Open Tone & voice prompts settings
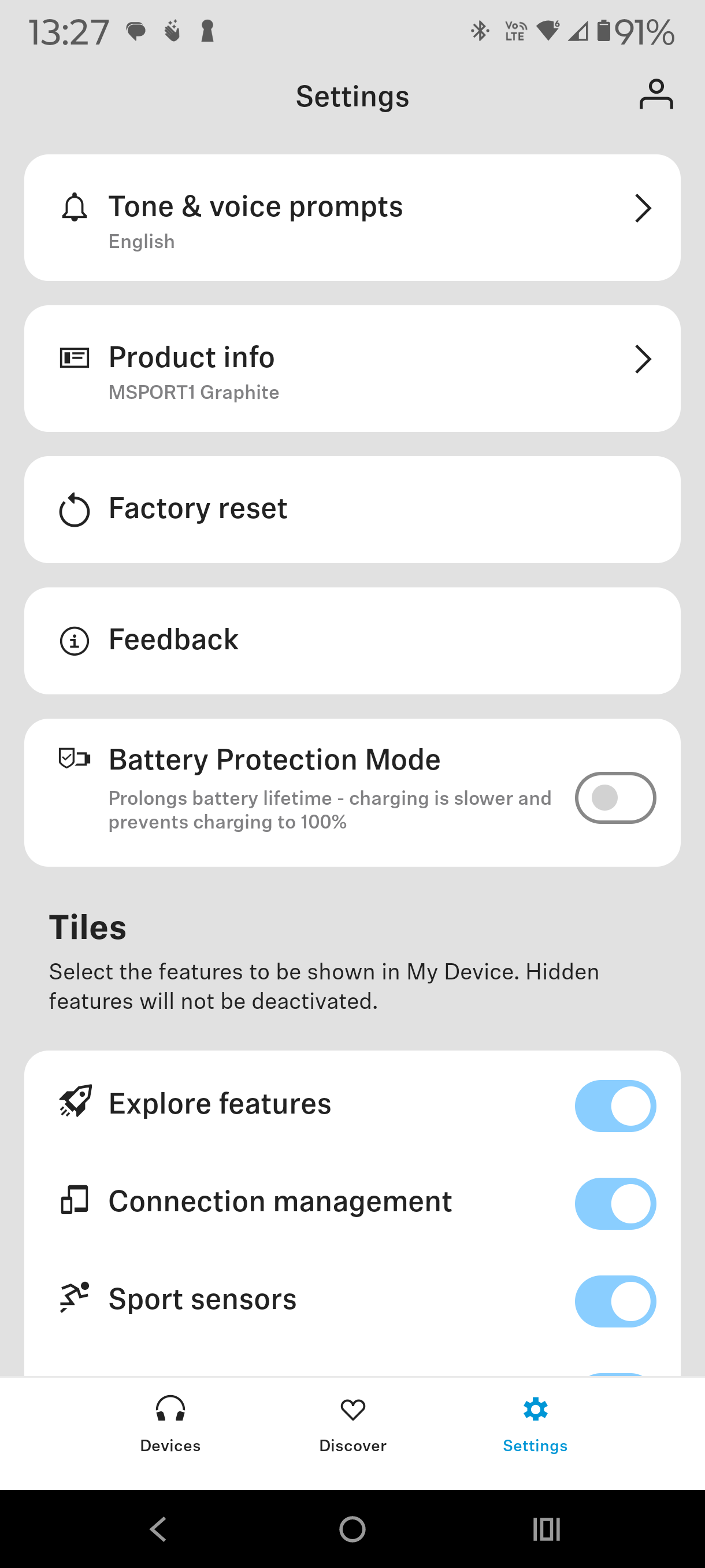Image resolution: width=705 pixels, height=1568 pixels. tap(351, 218)
